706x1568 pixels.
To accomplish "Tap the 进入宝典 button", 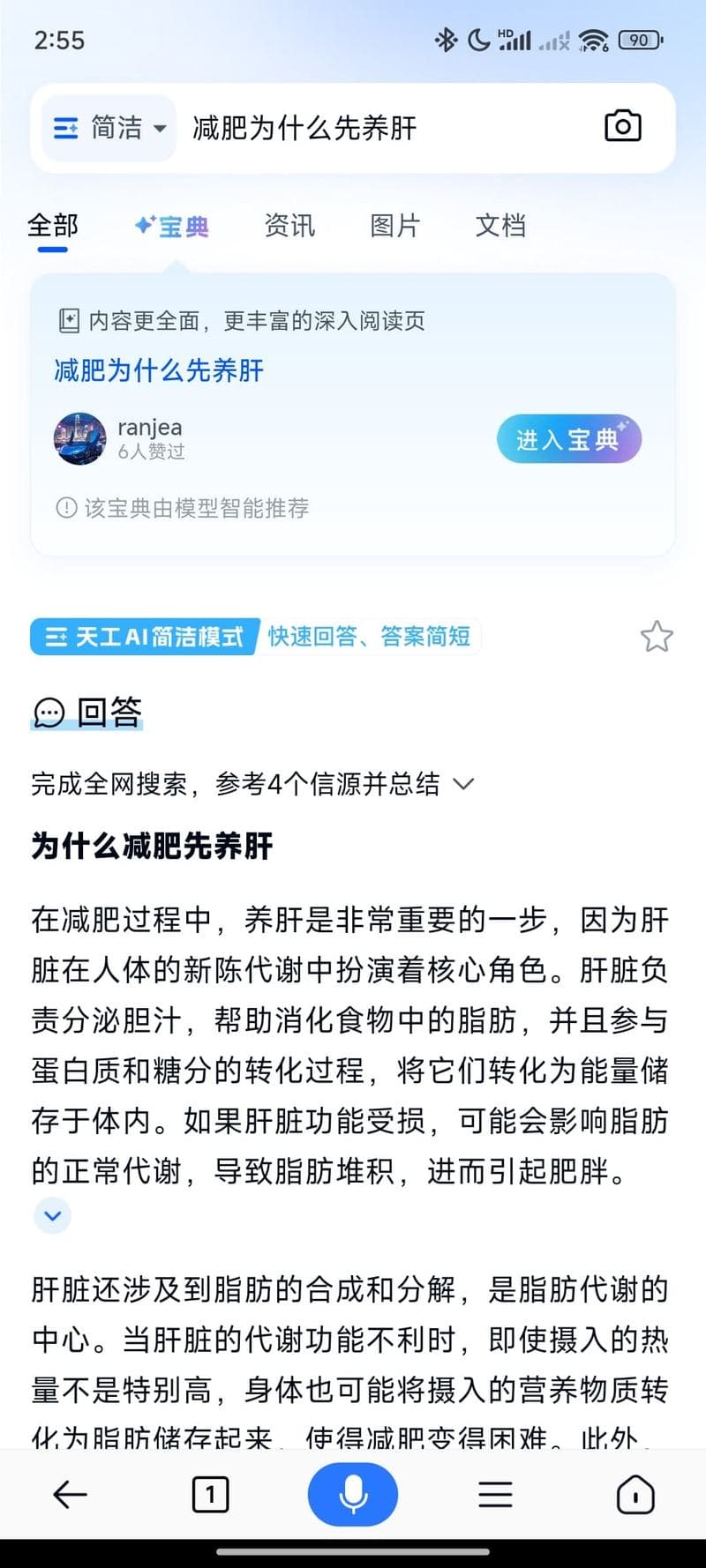I will click(568, 439).
